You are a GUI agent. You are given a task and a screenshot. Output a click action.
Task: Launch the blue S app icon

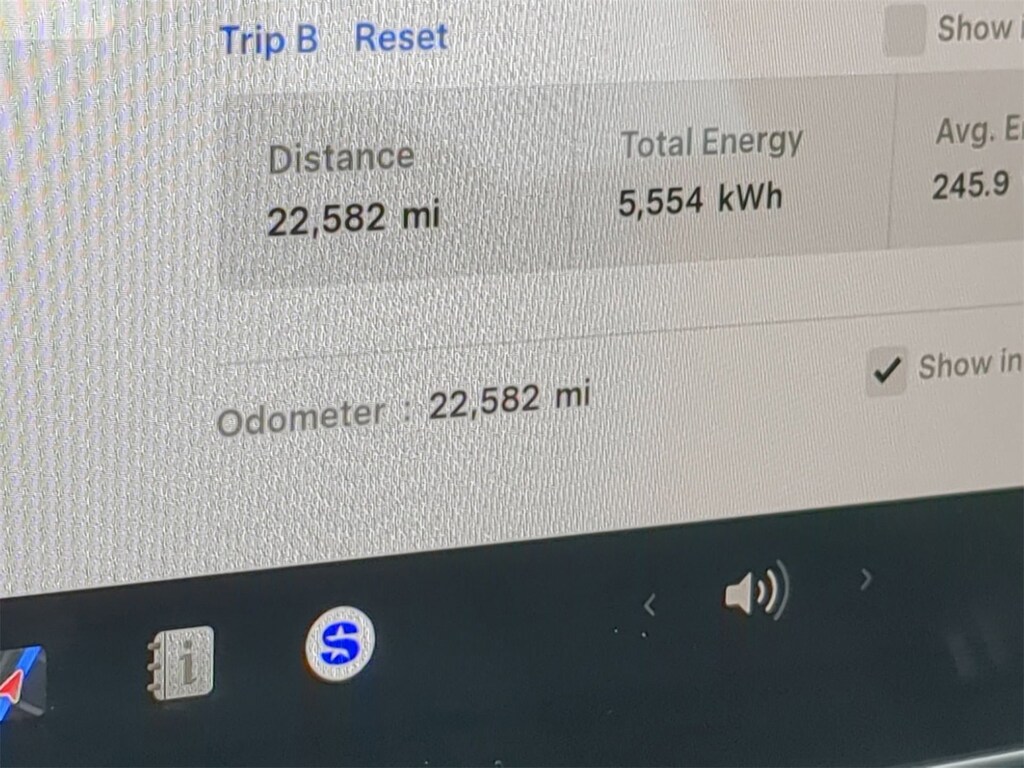coord(339,643)
